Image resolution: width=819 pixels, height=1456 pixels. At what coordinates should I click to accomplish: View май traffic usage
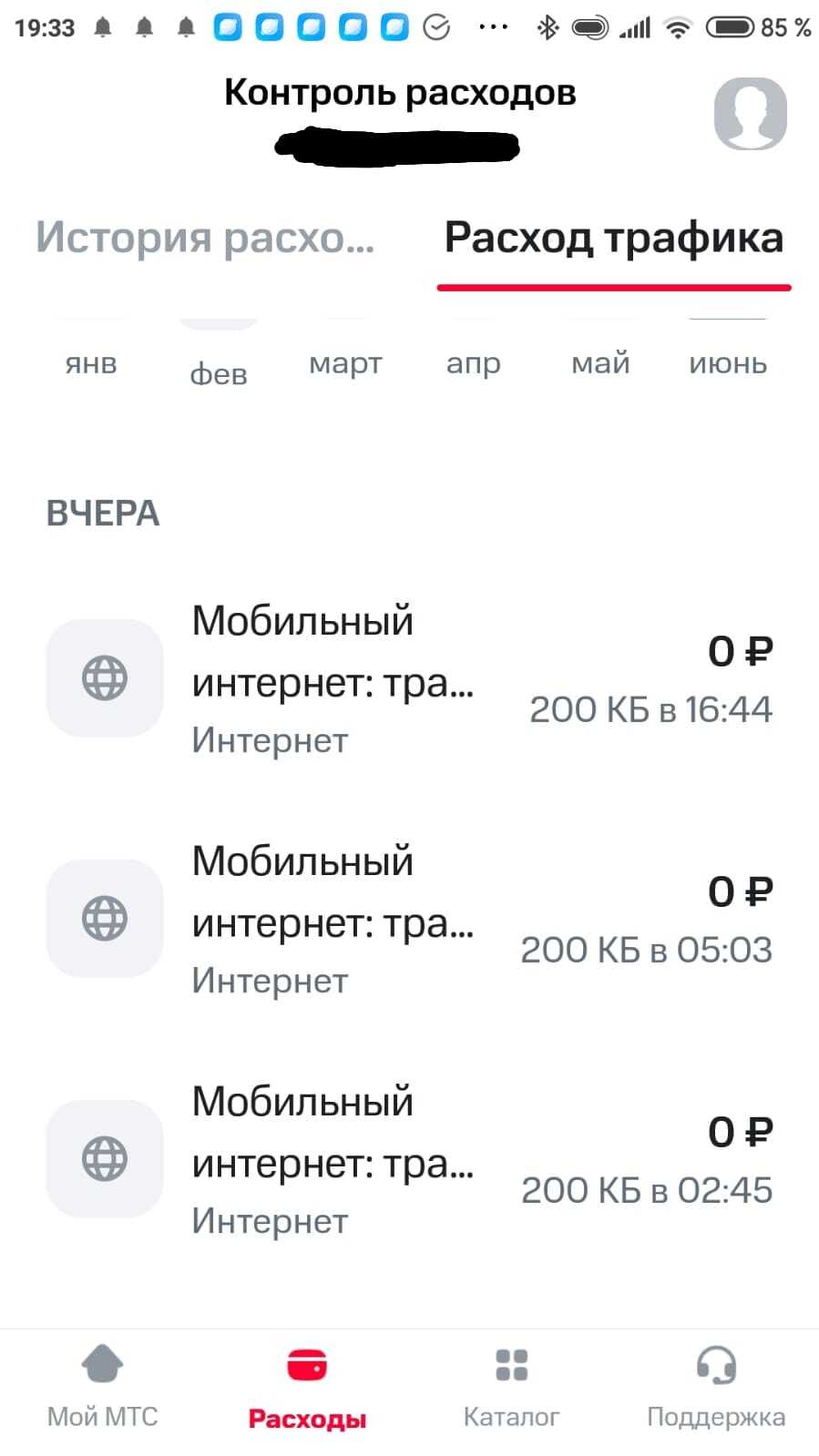click(x=600, y=362)
